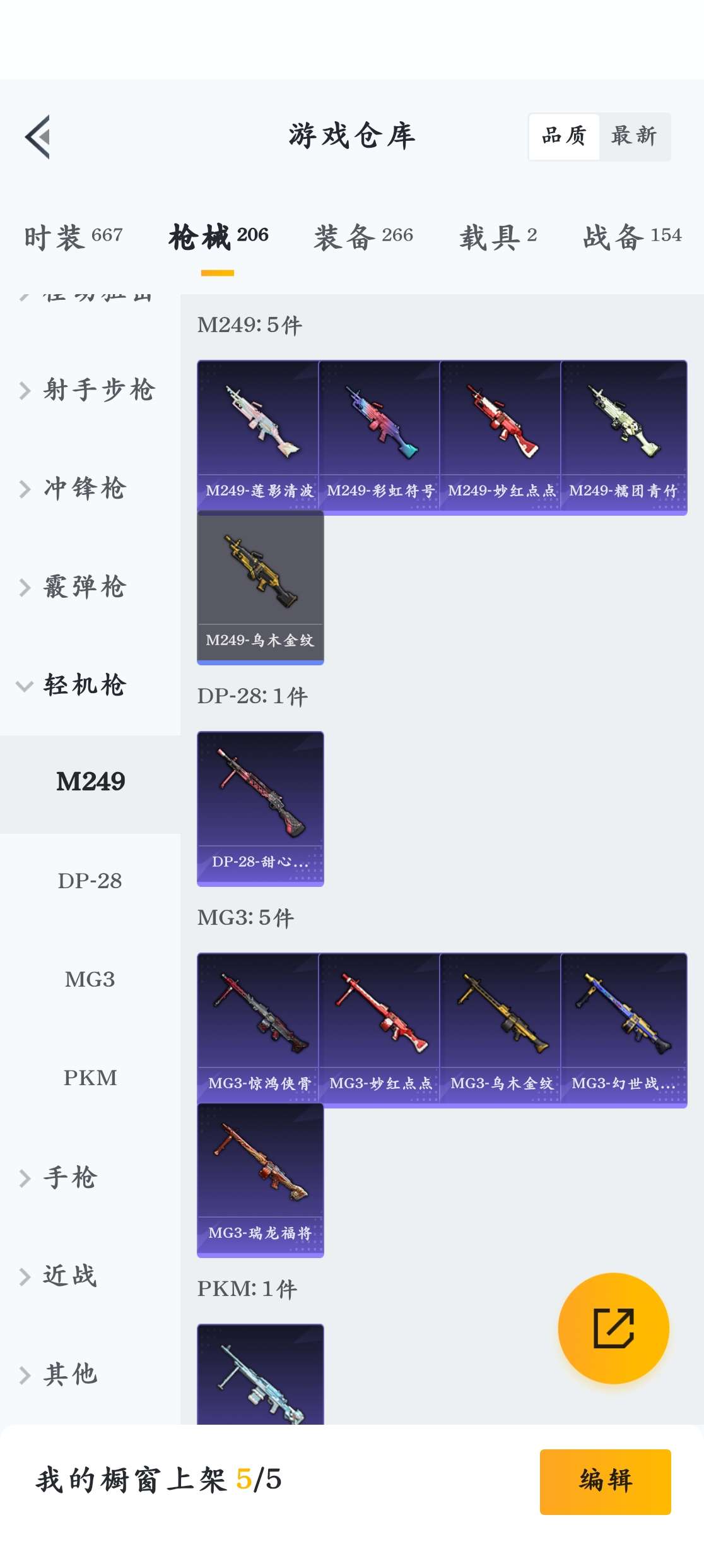Open the M249-莲影清波 skin tile
Image resolution: width=704 pixels, height=1568 pixels.
pyautogui.click(x=259, y=437)
